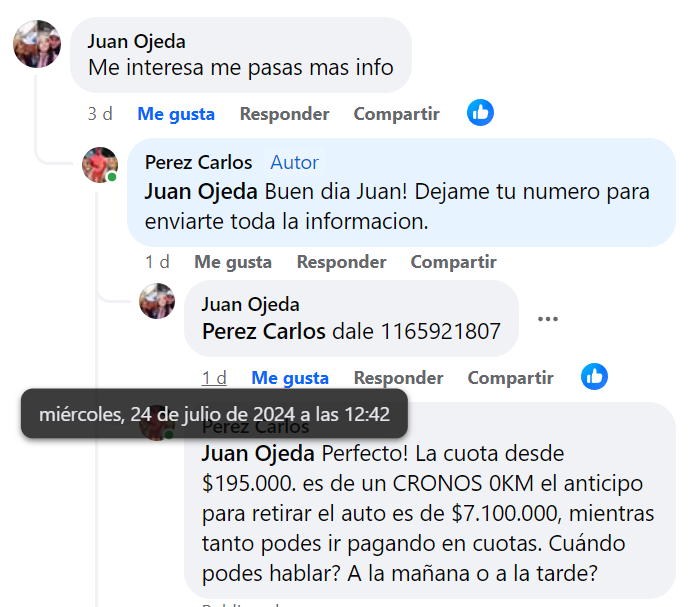Open Juan Ojeda's profile from top comment
The height and width of the screenshot is (607, 693).
click(x=136, y=42)
